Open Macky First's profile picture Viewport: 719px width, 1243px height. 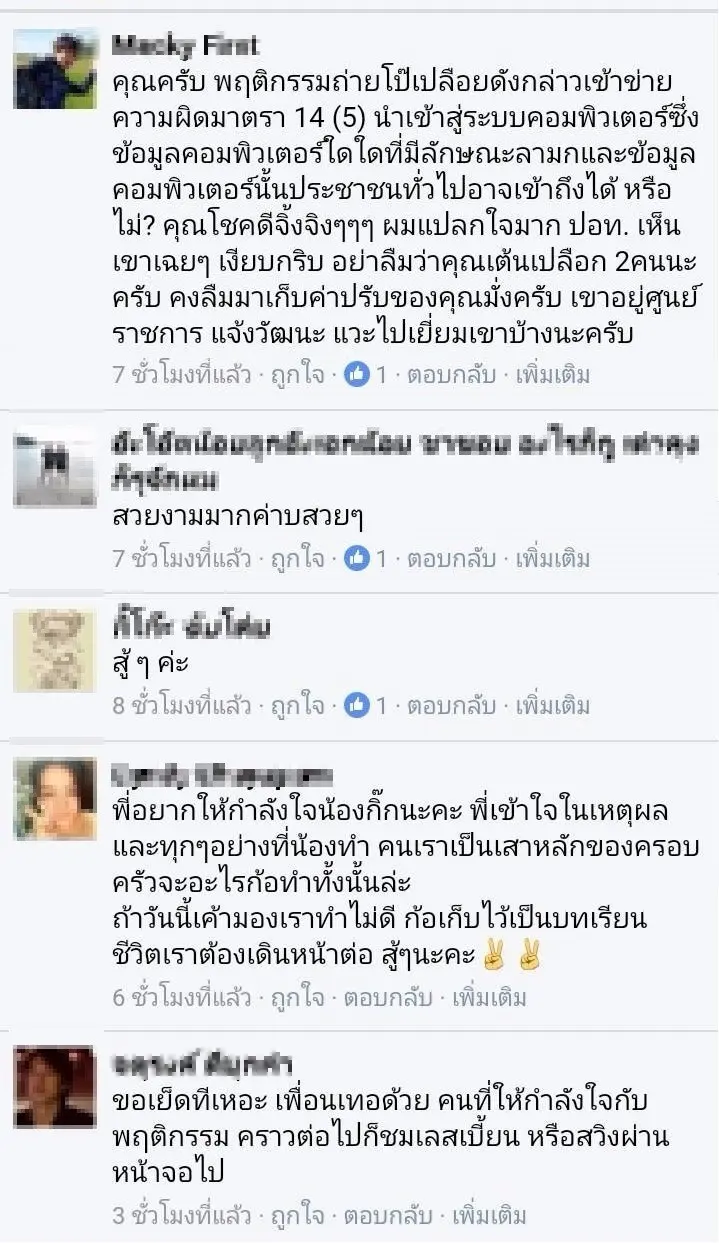point(55,69)
